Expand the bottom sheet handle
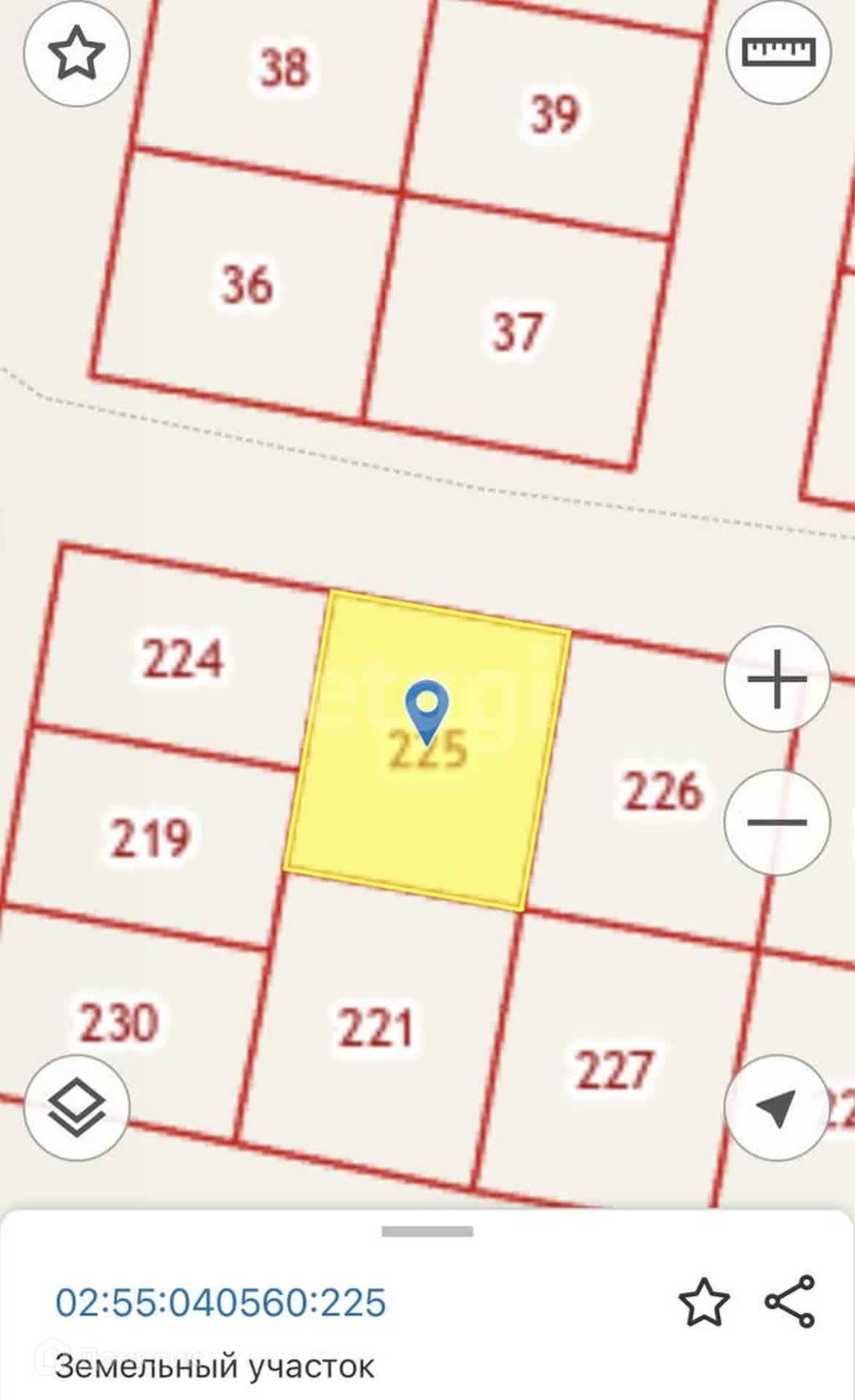855x1400 pixels. click(427, 1232)
